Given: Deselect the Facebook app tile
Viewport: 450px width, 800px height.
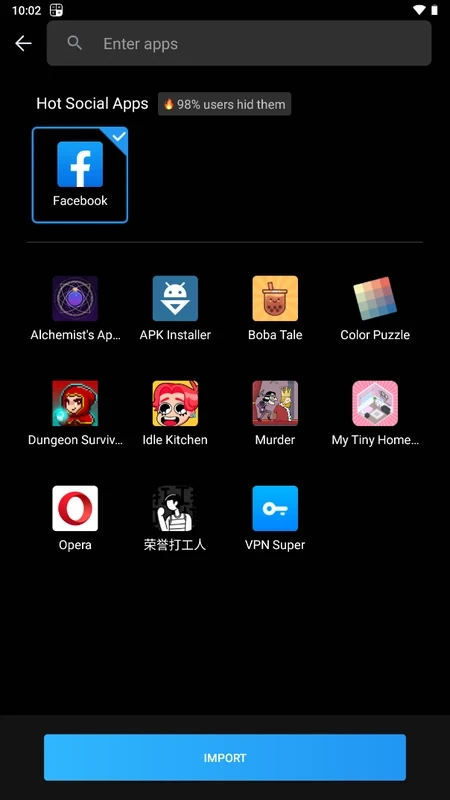Looking at the screenshot, I should (x=80, y=175).
